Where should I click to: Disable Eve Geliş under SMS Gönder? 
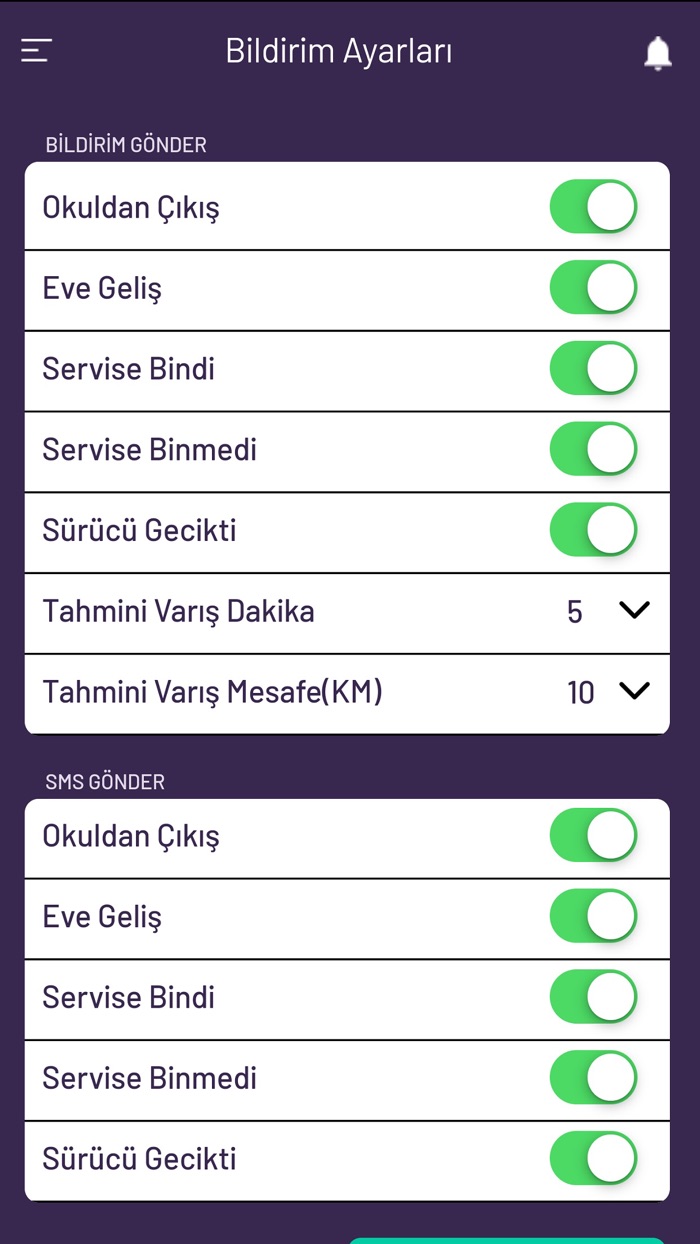pyautogui.click(x=593, y=916)
